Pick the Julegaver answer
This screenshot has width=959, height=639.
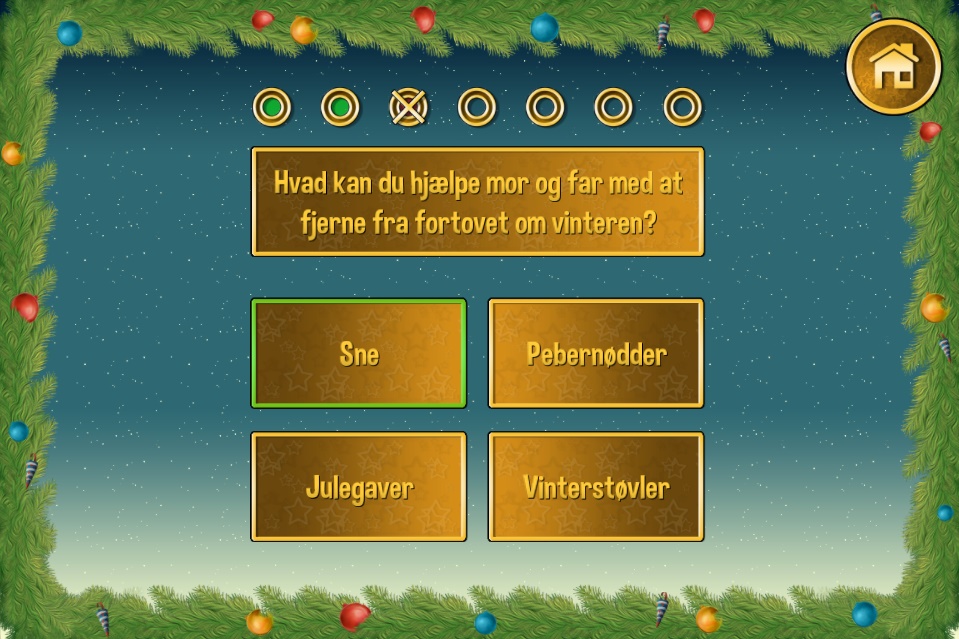point(359,487)
